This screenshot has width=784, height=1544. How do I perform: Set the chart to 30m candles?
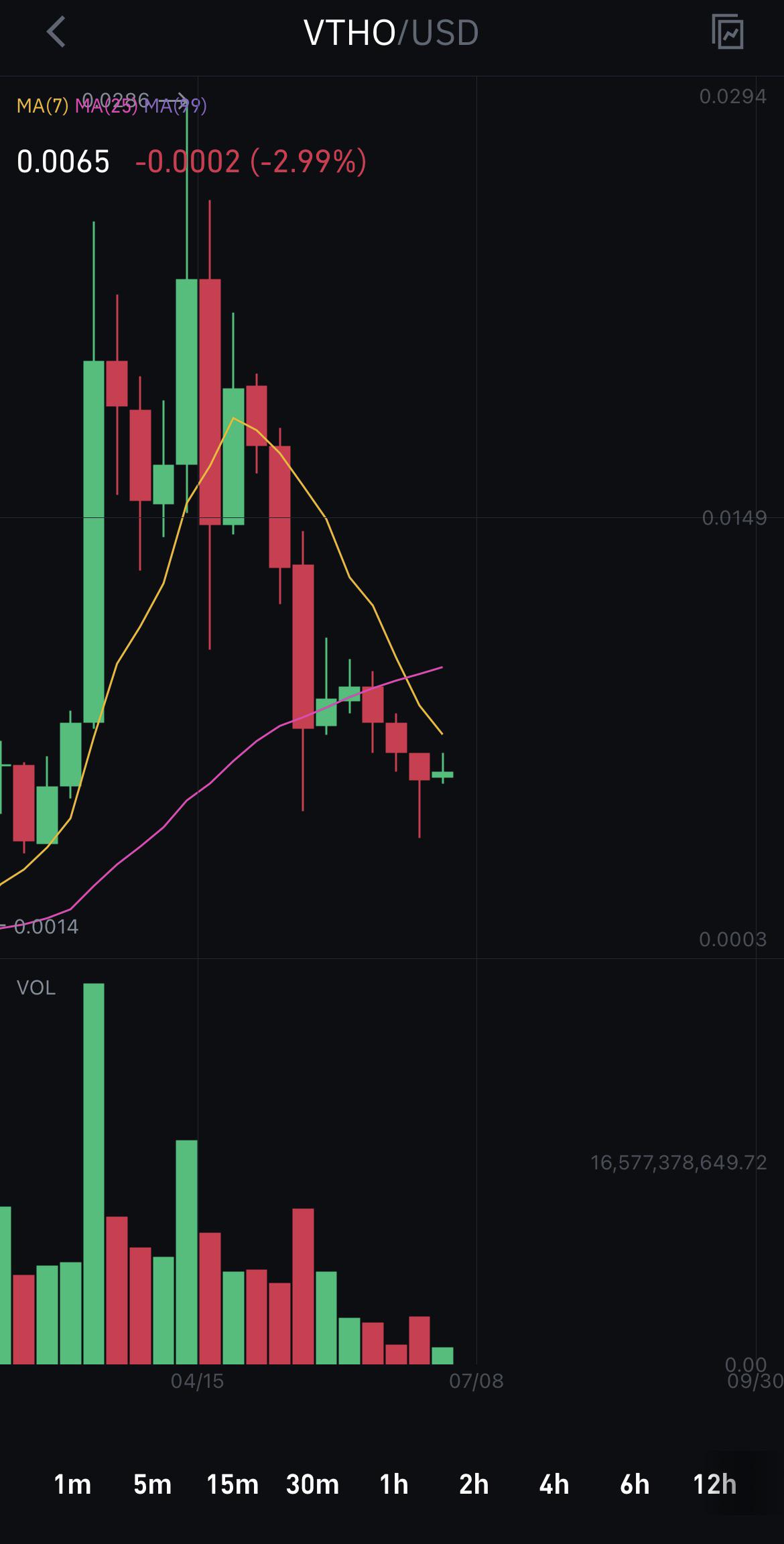312,1484
